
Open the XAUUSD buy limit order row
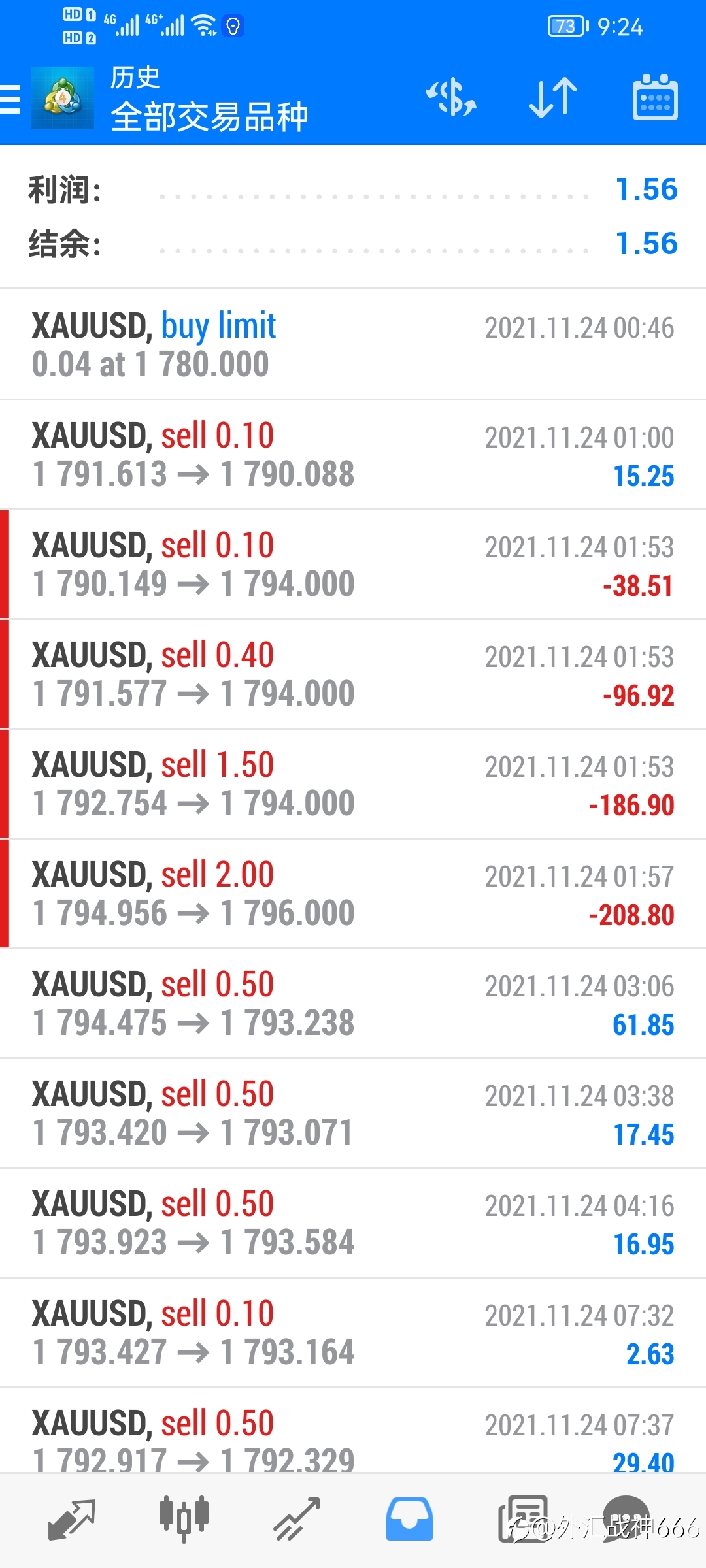point(353,344)
